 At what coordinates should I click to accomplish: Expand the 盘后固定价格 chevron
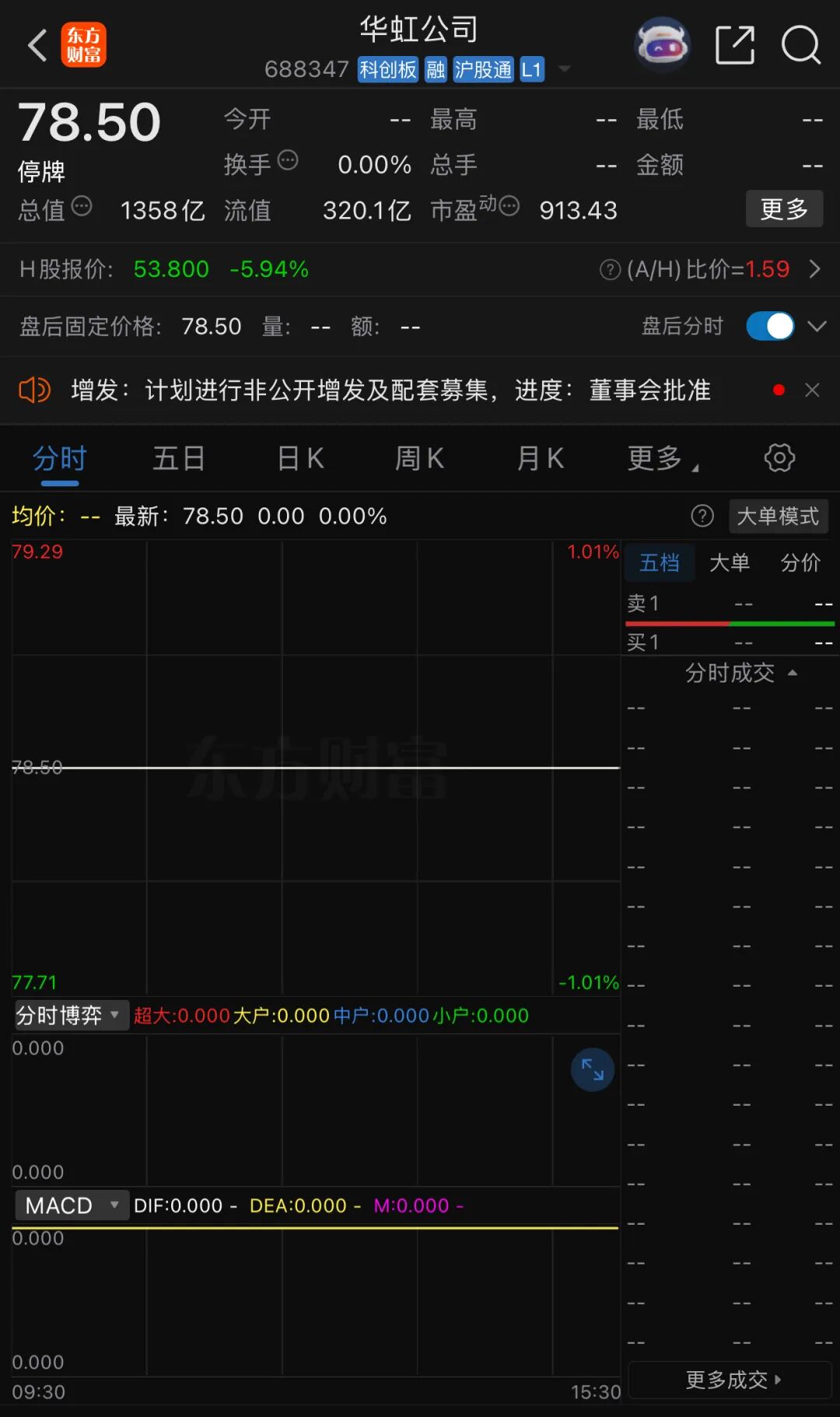tap(817, 326)
